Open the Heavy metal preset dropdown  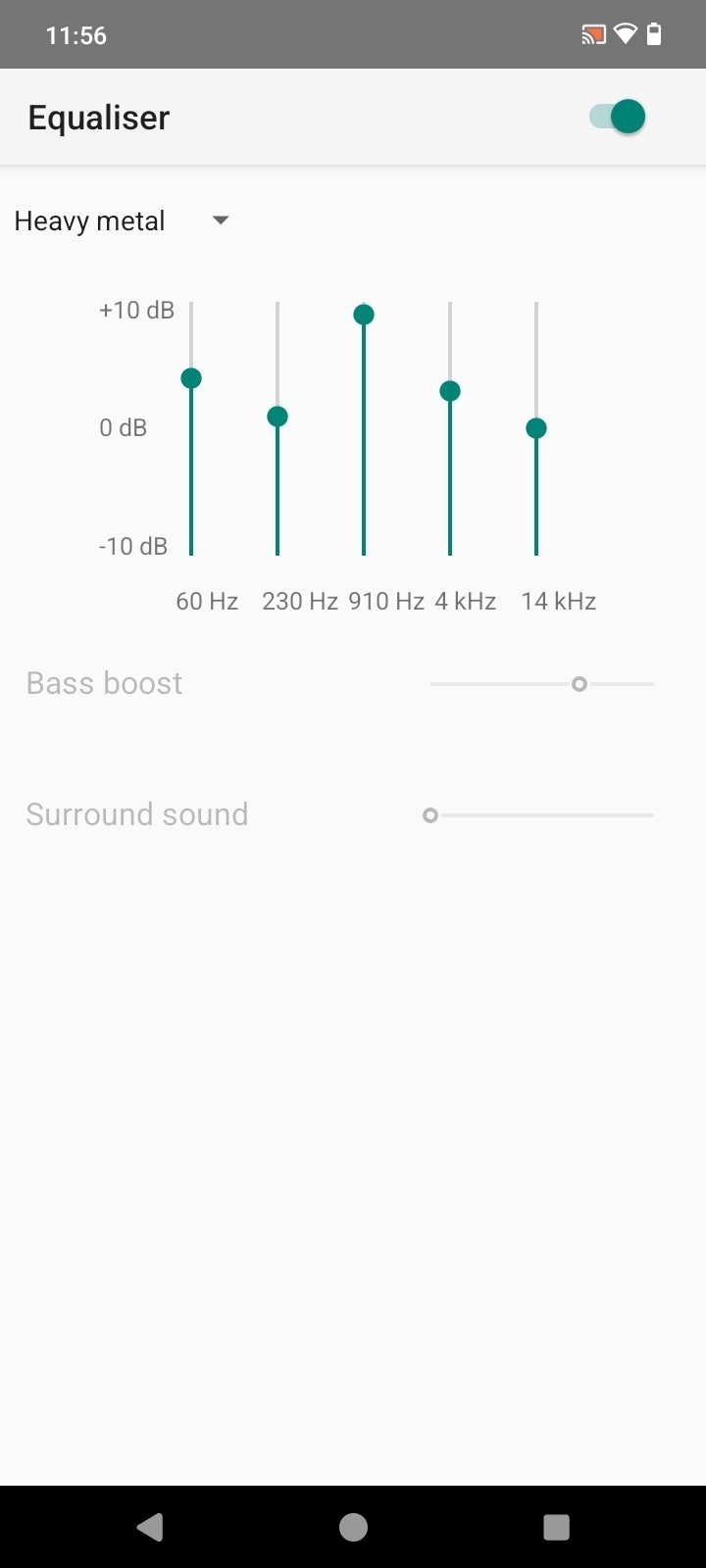coord(123,221)
